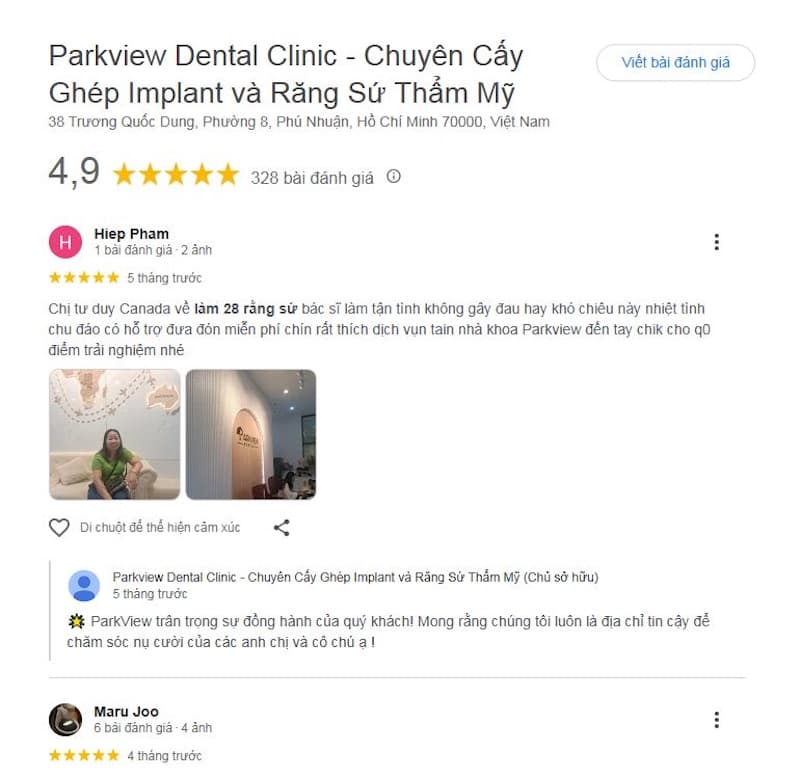Like Hiep Pham's review with the heart

click(59, 527)
